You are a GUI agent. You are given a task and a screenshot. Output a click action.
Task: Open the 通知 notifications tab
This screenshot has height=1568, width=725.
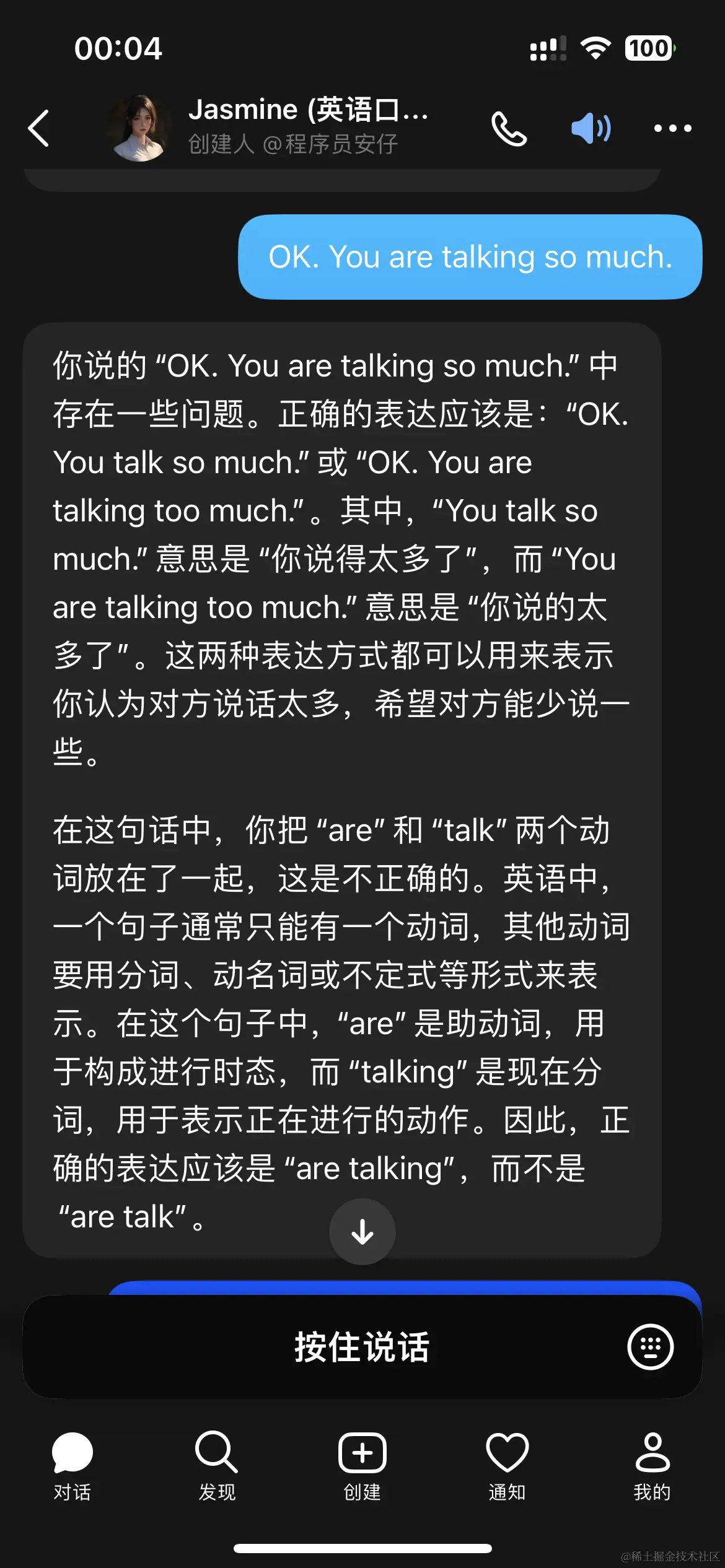point(507,1465)
